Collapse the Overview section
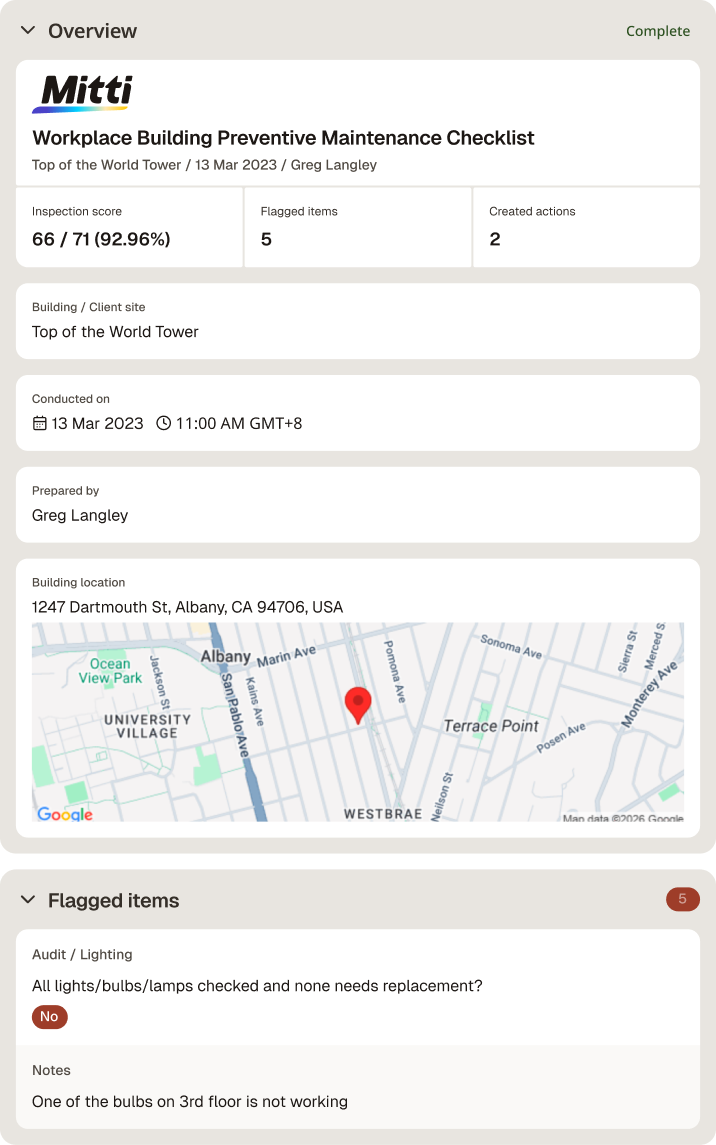Screen dimensions: 716x1145 28,31
